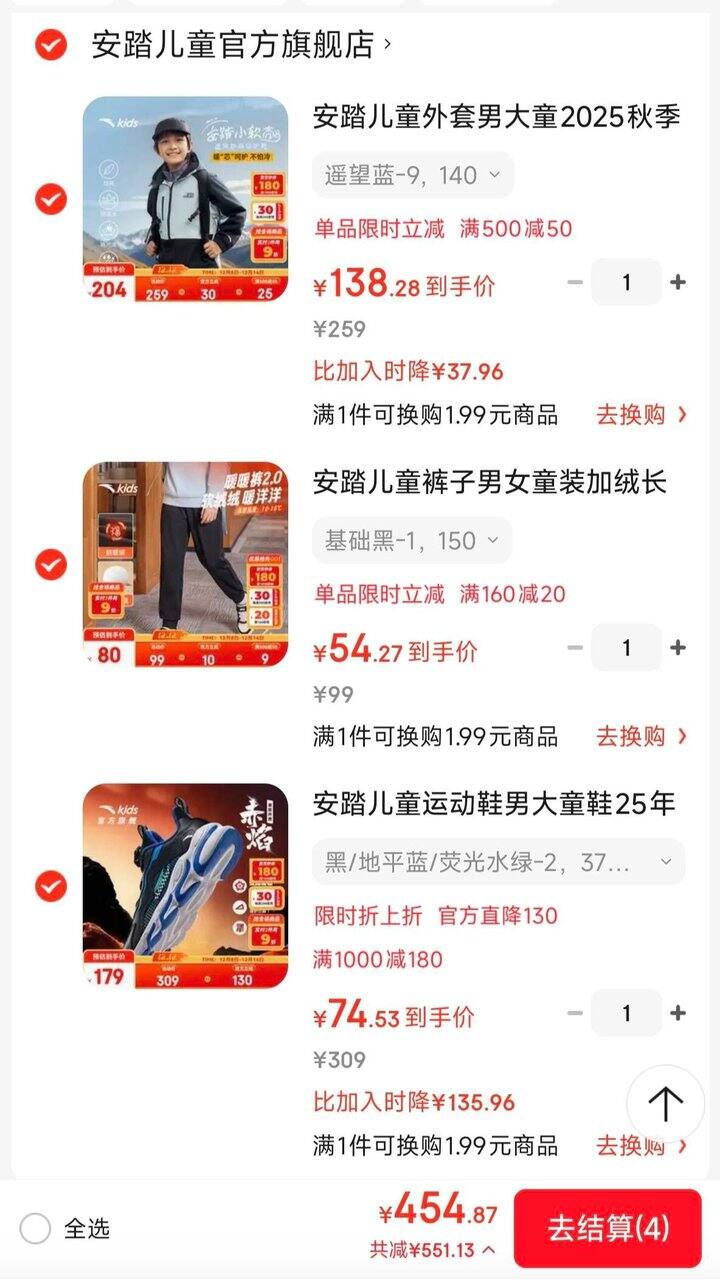Deselect the 安踏儿童外套 jacket item
The image size is (720, 1280).
click(51, 200)
